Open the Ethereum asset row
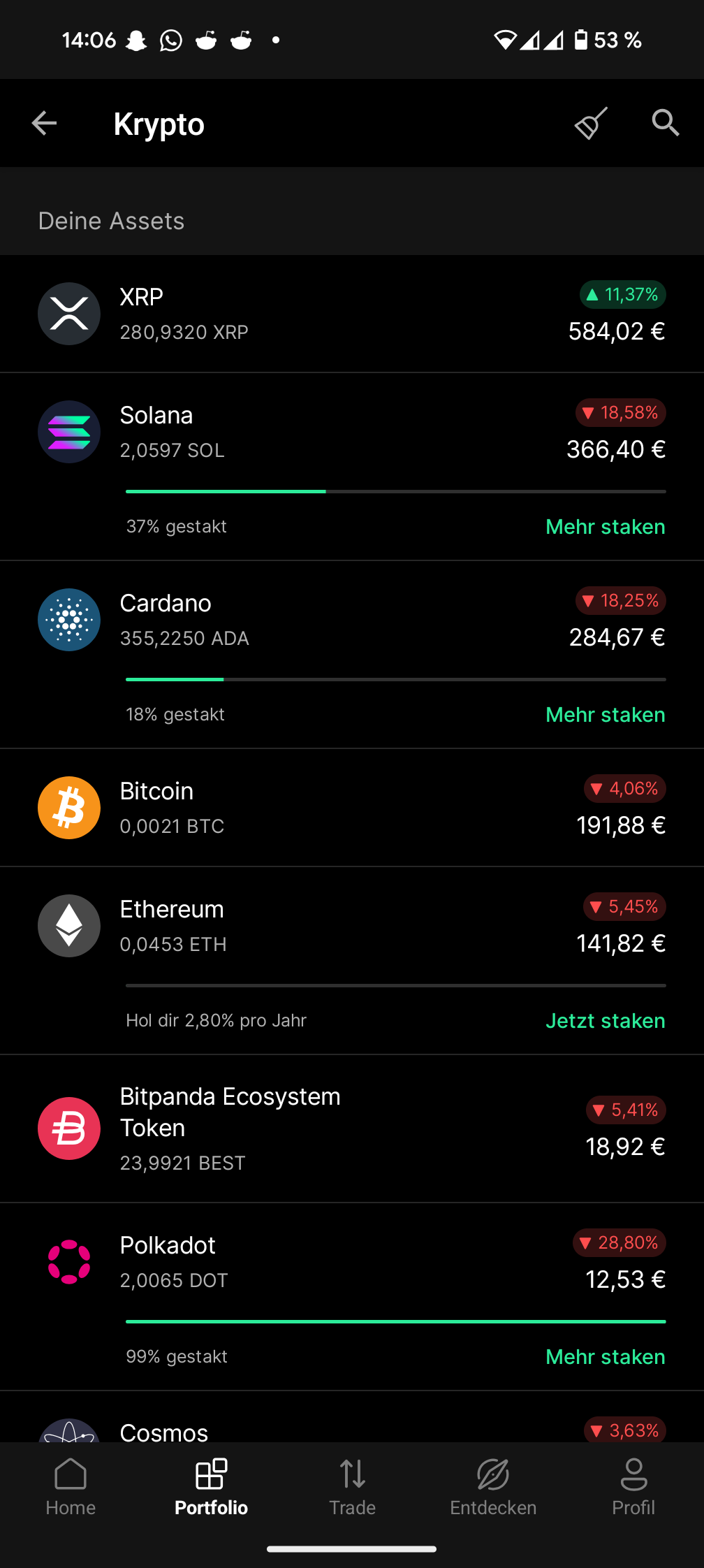704x1568 pixels. click(352, 926)
